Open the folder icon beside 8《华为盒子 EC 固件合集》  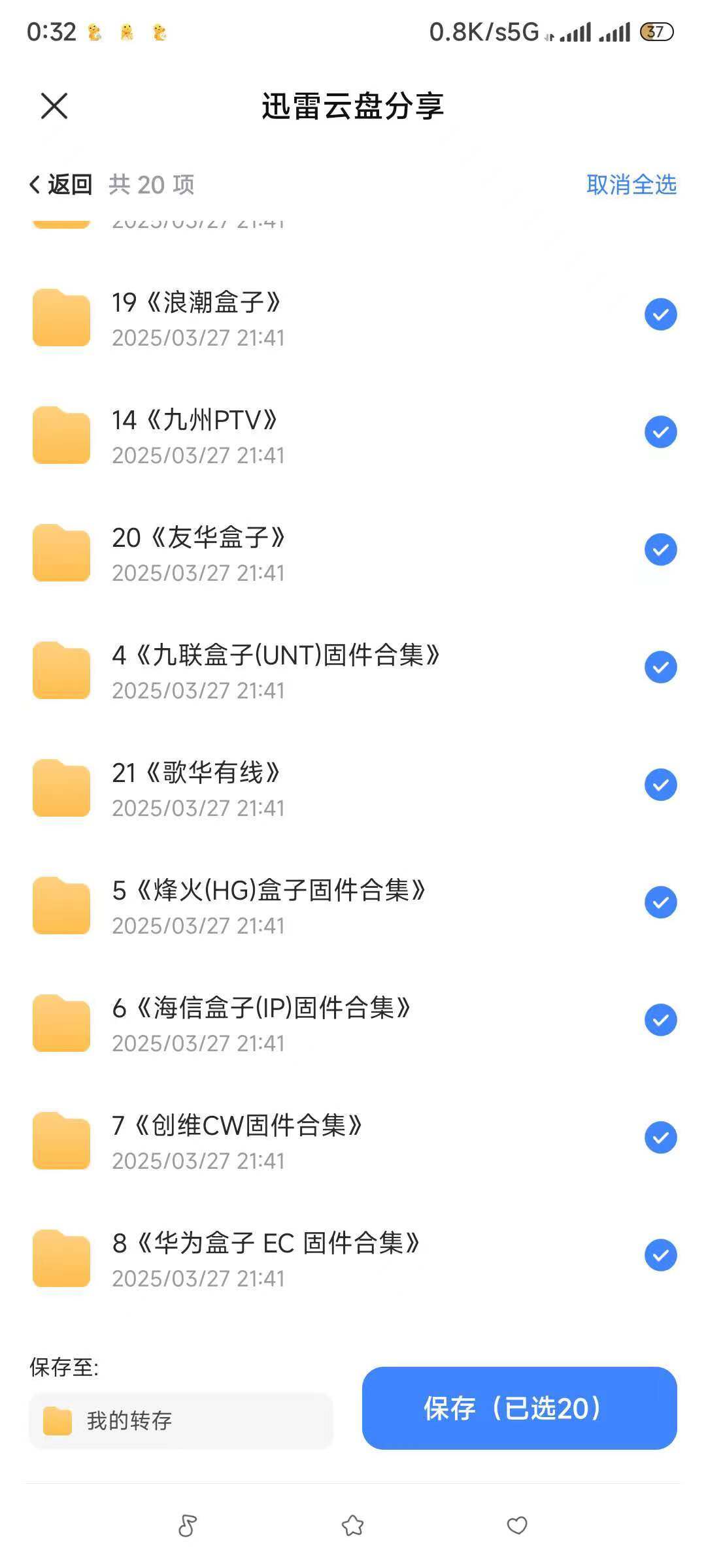click(61, 1258)
